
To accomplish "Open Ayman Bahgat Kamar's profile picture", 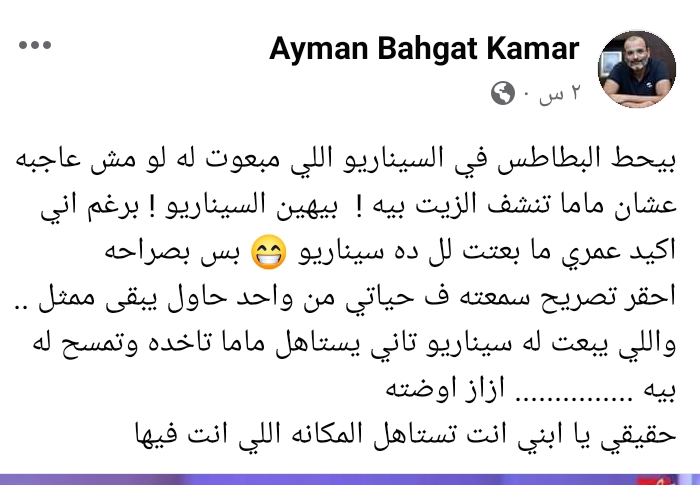I will [x=637, y=69].
